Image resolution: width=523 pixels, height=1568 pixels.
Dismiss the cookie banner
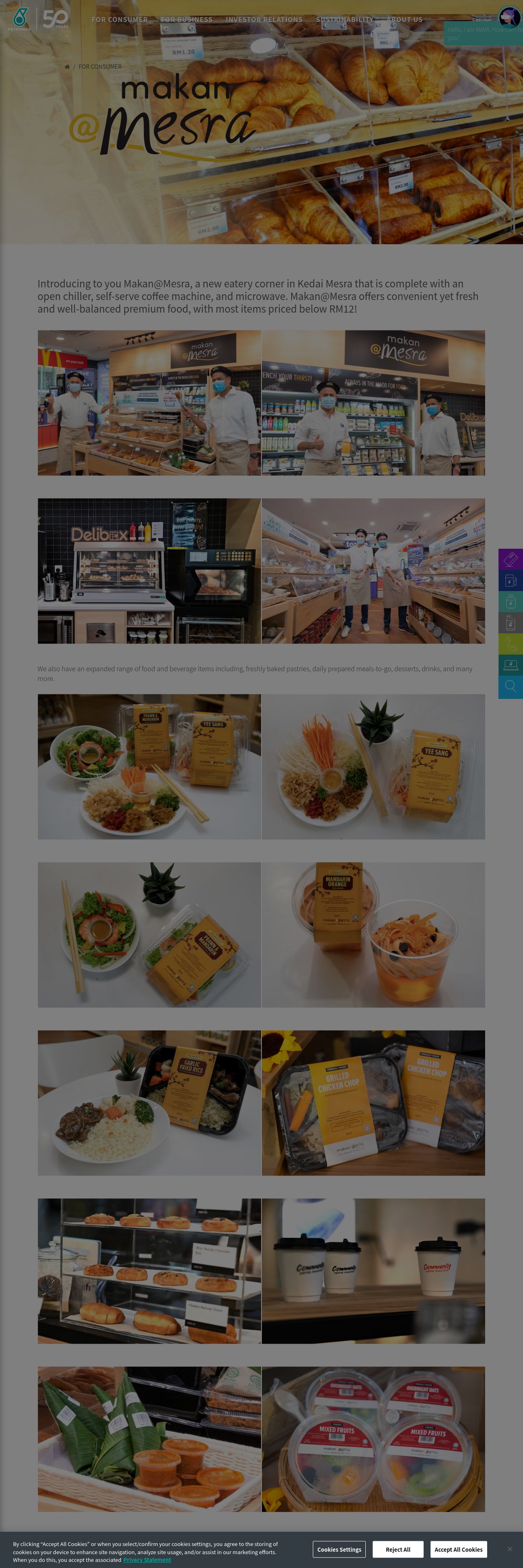click(x=510, y=1548)
